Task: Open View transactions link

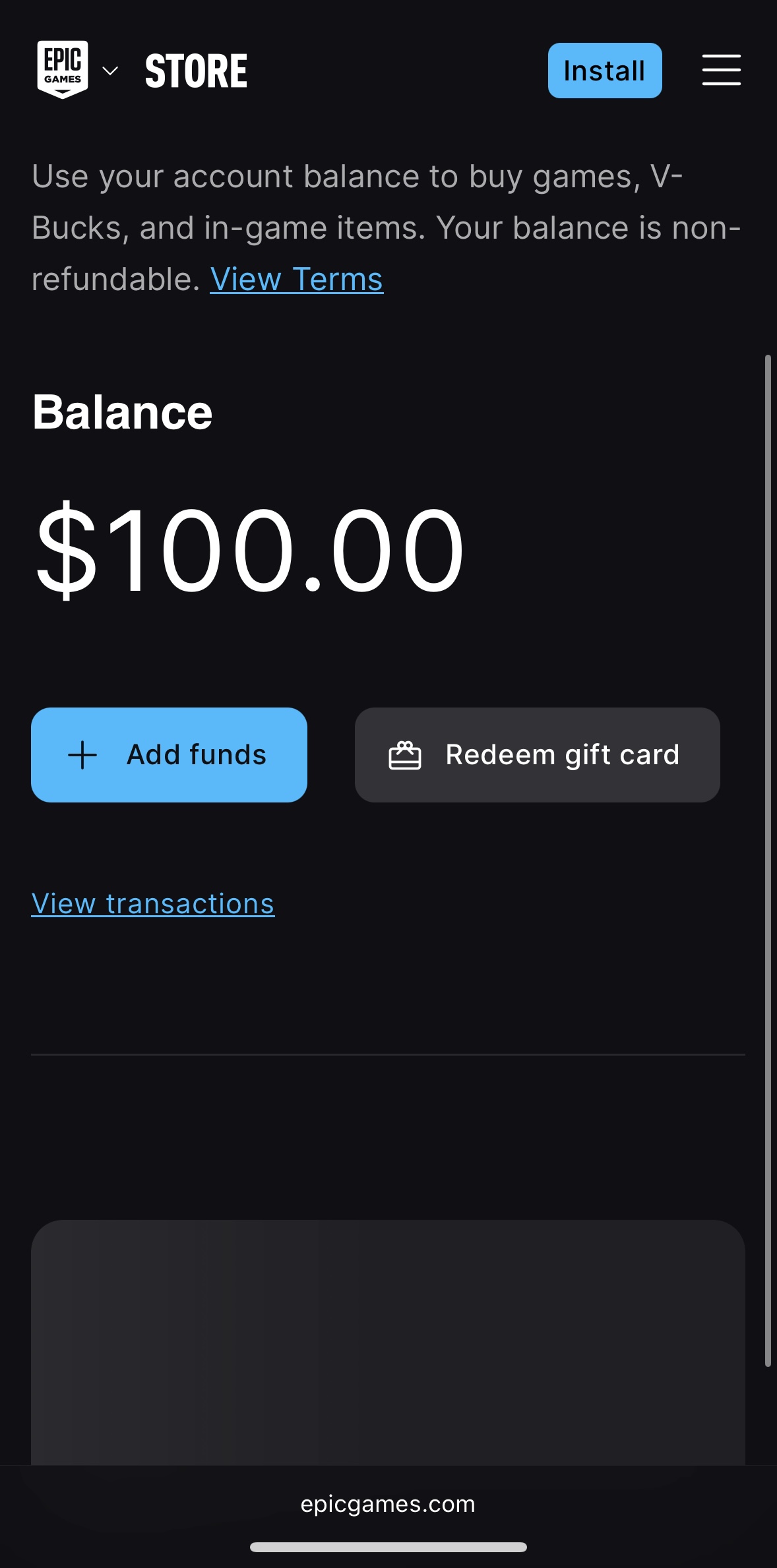Action: click(153, 903)
